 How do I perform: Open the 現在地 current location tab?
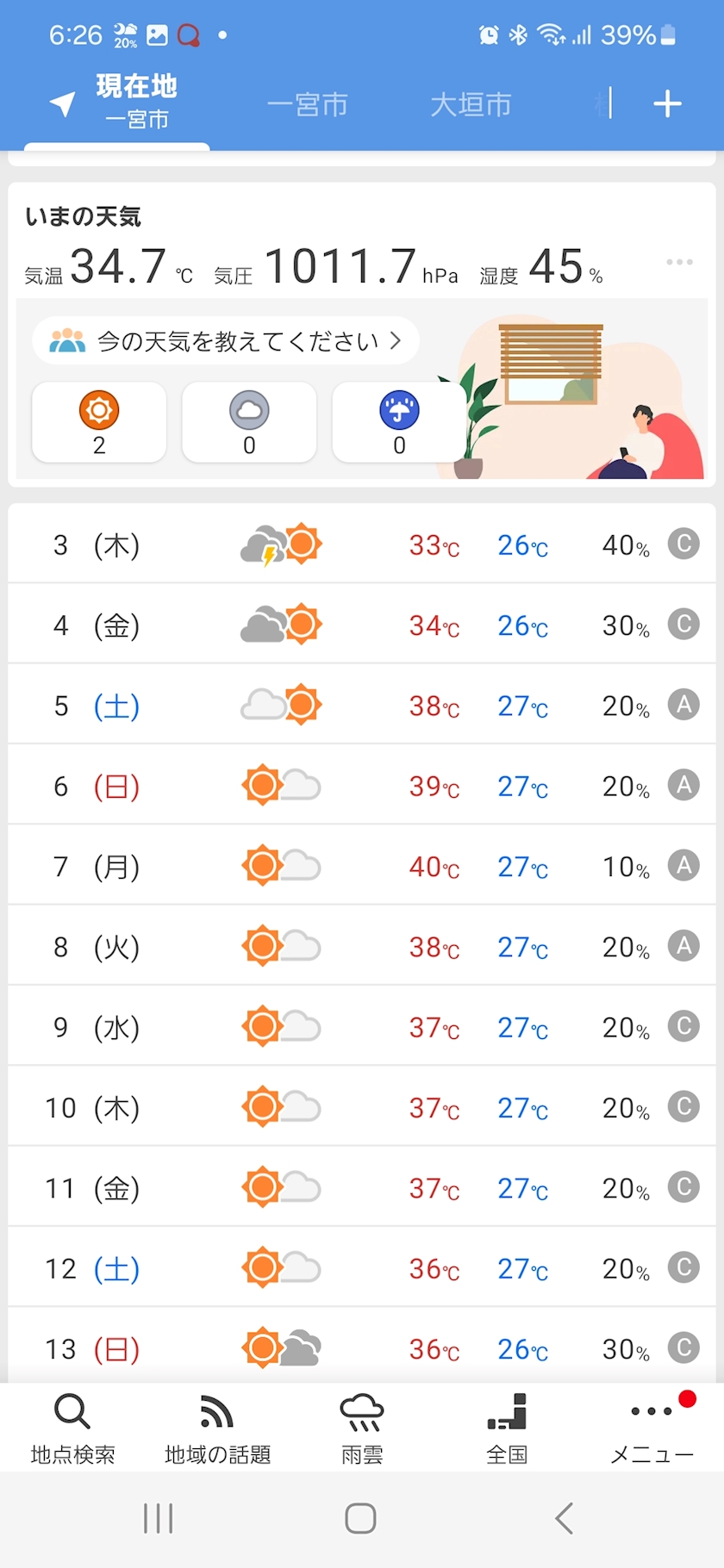point(116,103)
